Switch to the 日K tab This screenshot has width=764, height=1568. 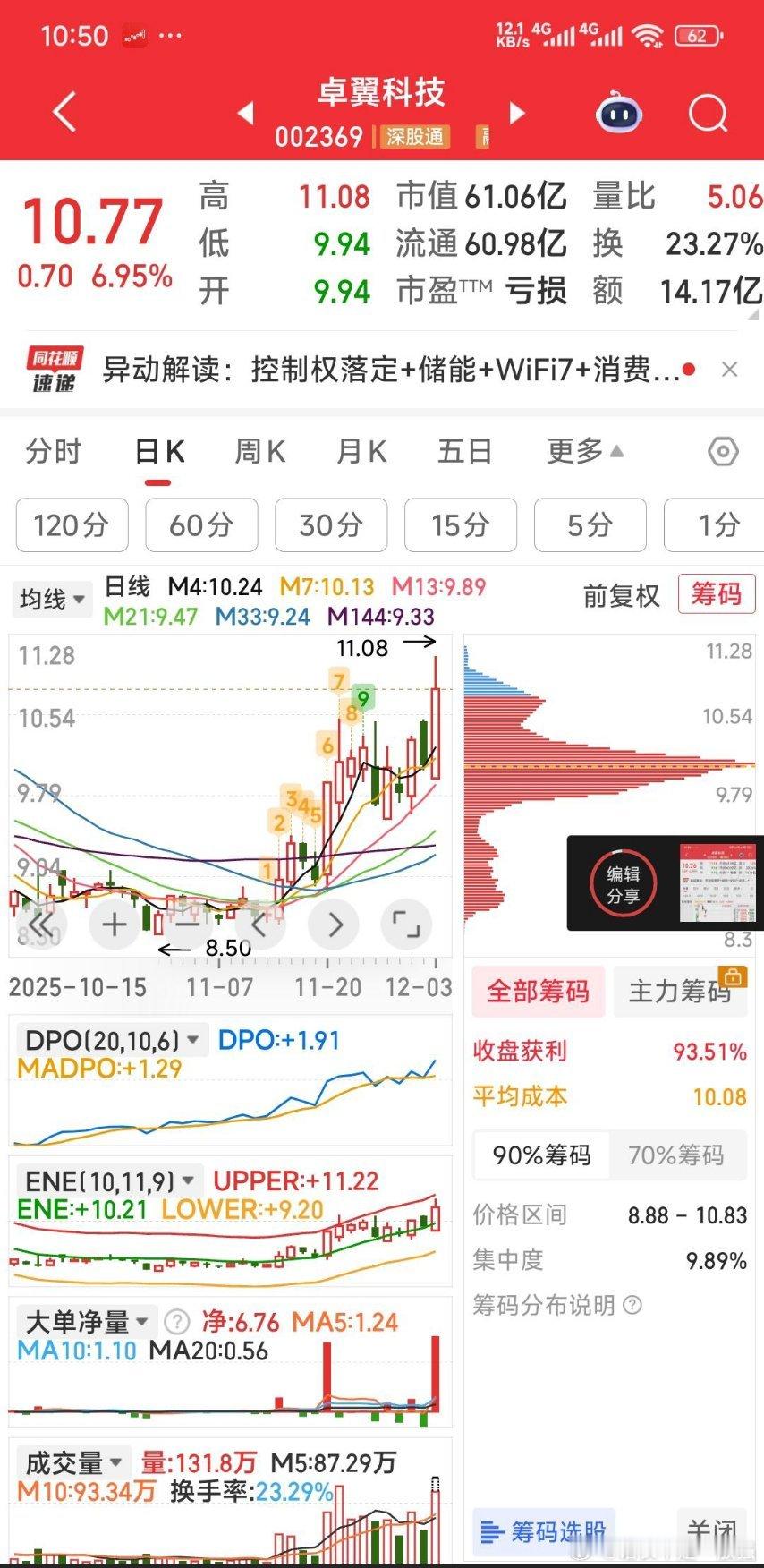pos(157,453)
